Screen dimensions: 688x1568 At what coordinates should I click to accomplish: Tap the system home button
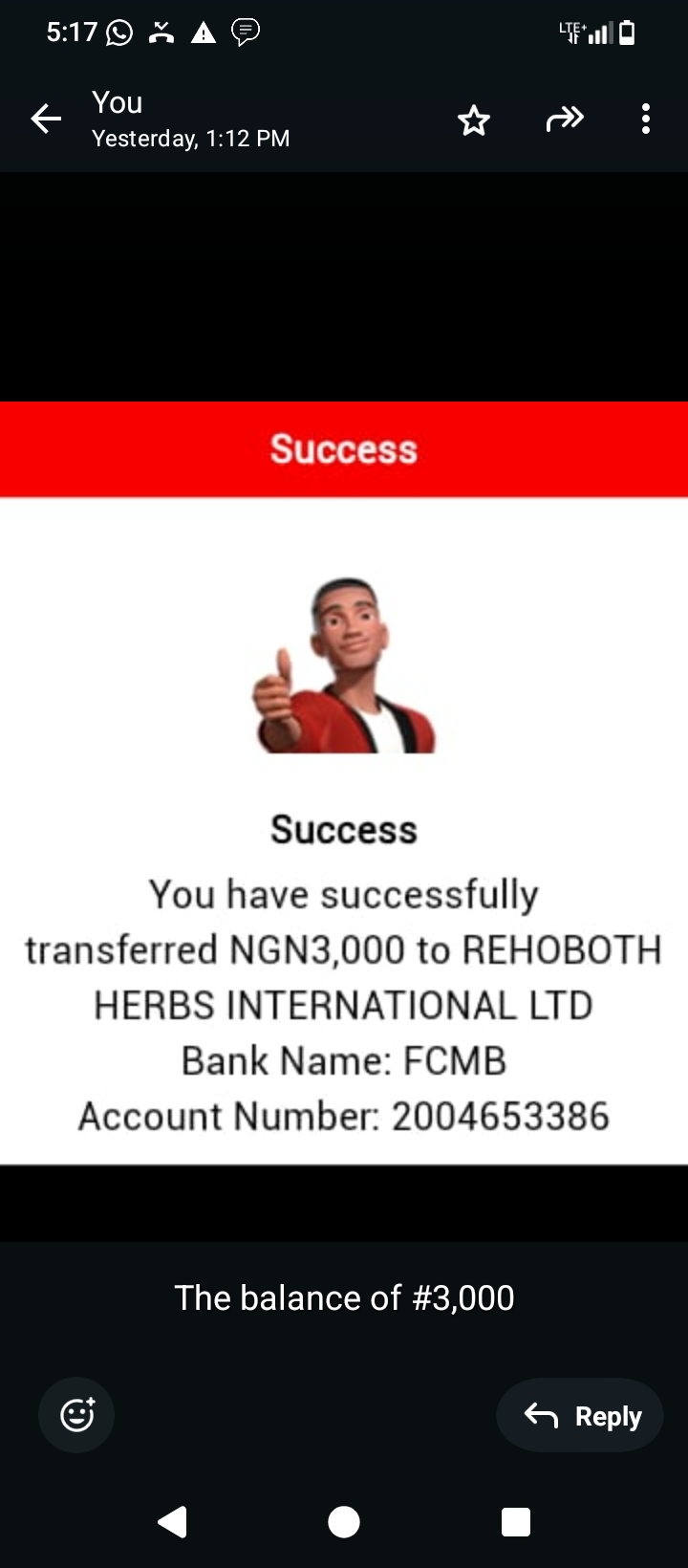pyautogui.click(x=344, y=1521)
